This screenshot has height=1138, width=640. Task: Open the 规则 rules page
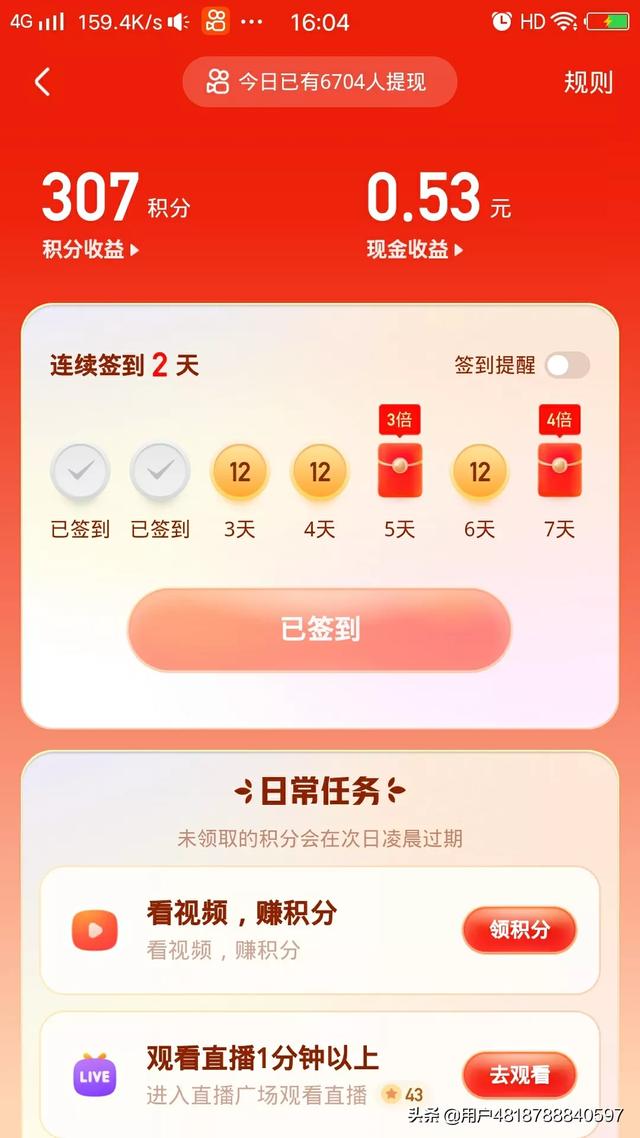point(588,82)
